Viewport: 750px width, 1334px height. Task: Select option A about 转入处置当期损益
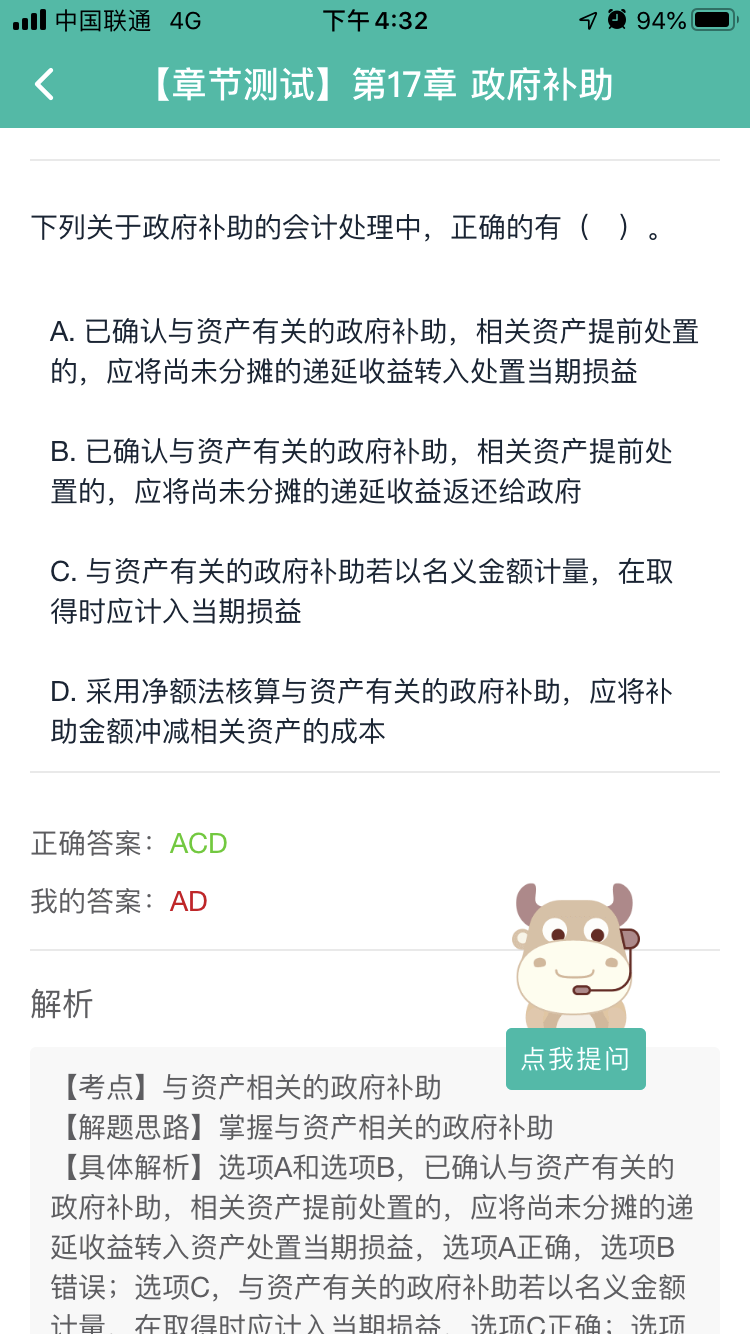click(374, 351)
